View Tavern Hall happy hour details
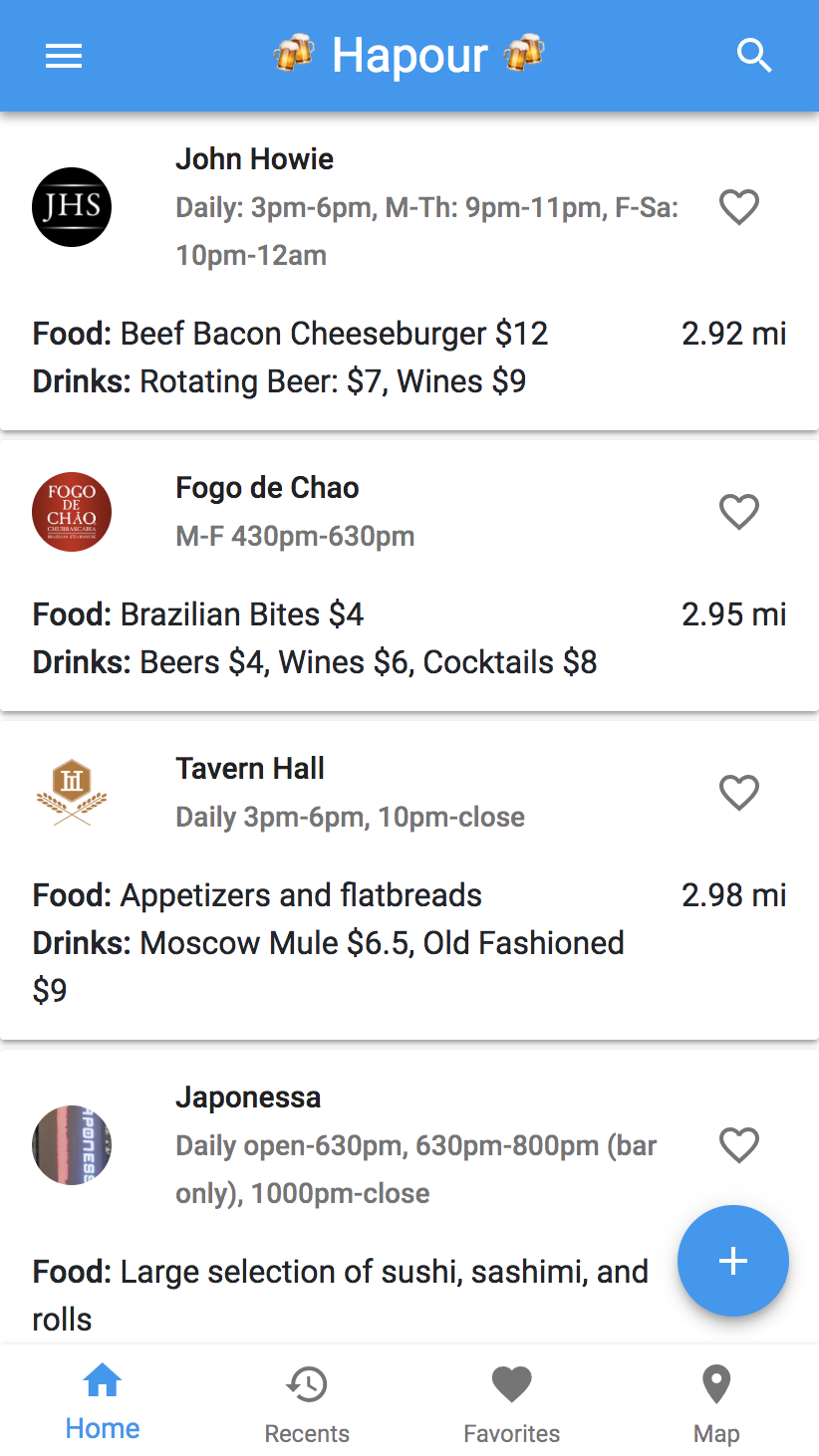Viewport: 819px width, 1456px height. 409,881
